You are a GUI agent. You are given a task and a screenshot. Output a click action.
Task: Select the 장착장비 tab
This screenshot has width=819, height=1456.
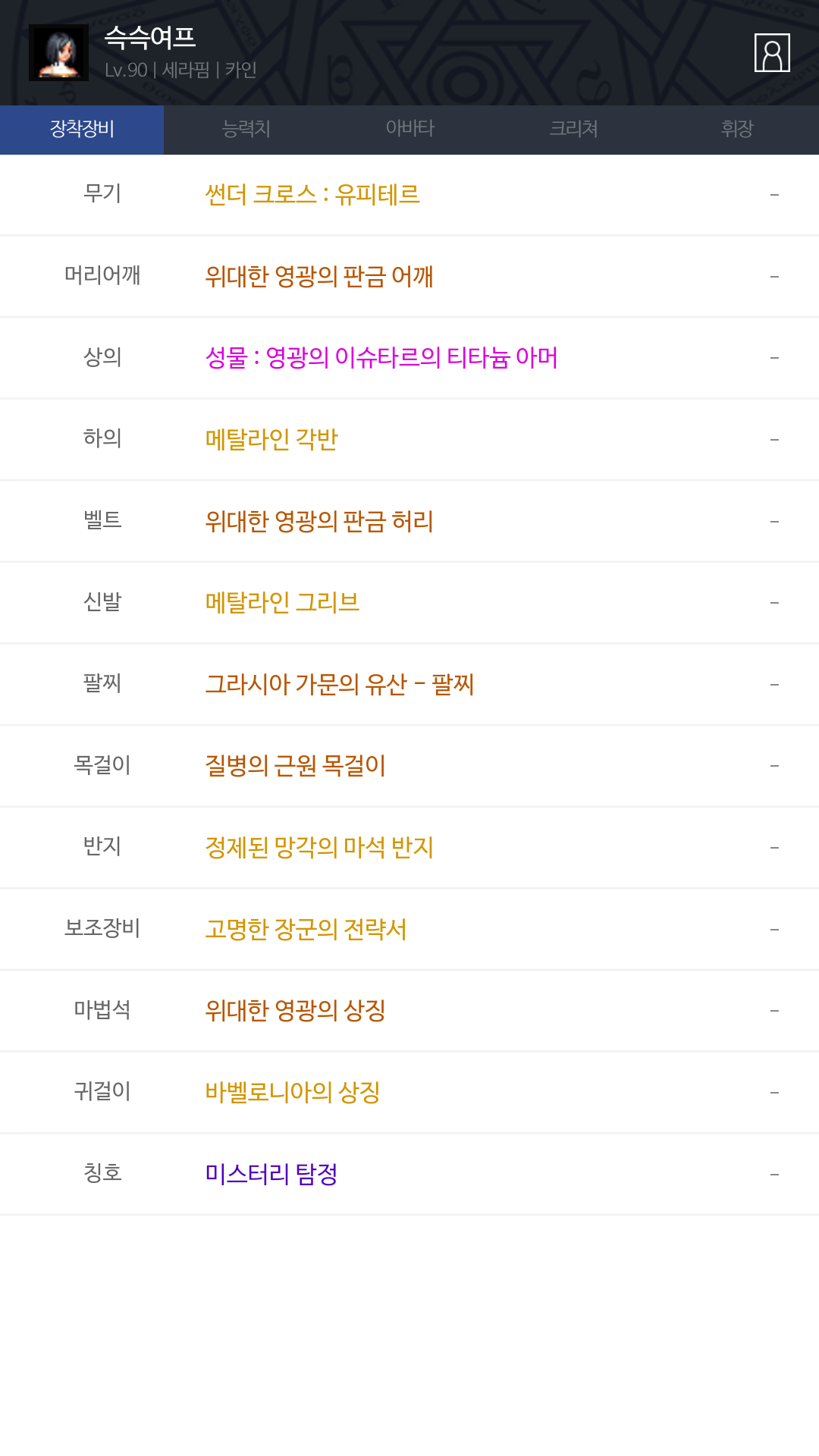[82, 130]
